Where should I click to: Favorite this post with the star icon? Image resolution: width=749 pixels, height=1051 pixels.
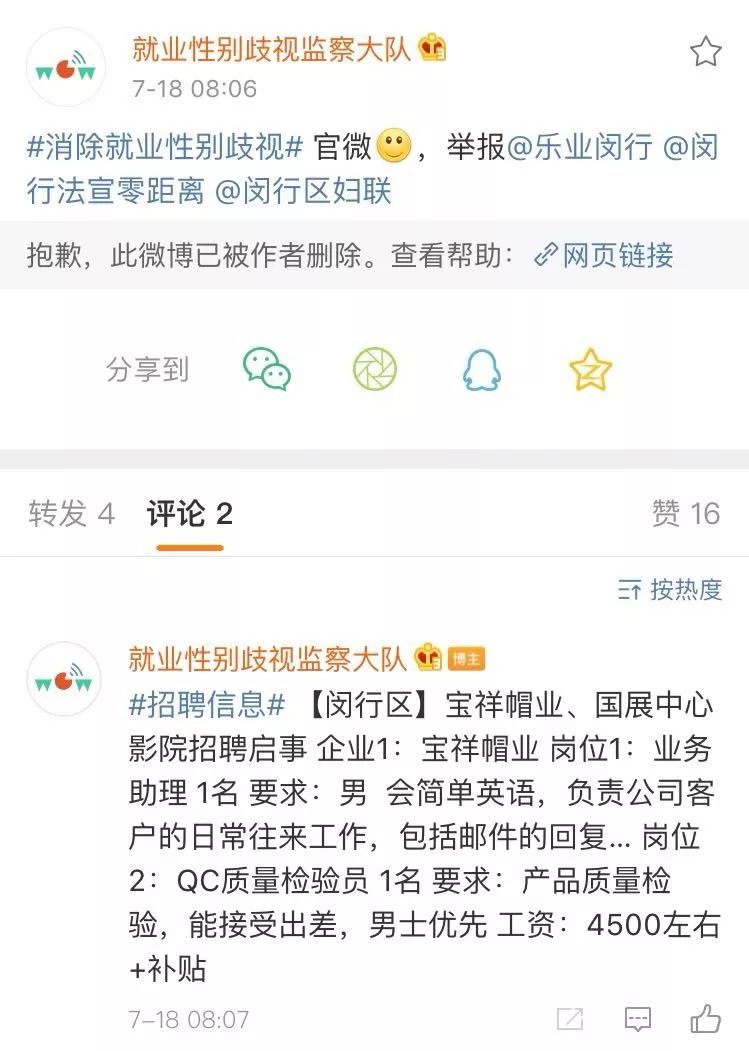(706, 51)
